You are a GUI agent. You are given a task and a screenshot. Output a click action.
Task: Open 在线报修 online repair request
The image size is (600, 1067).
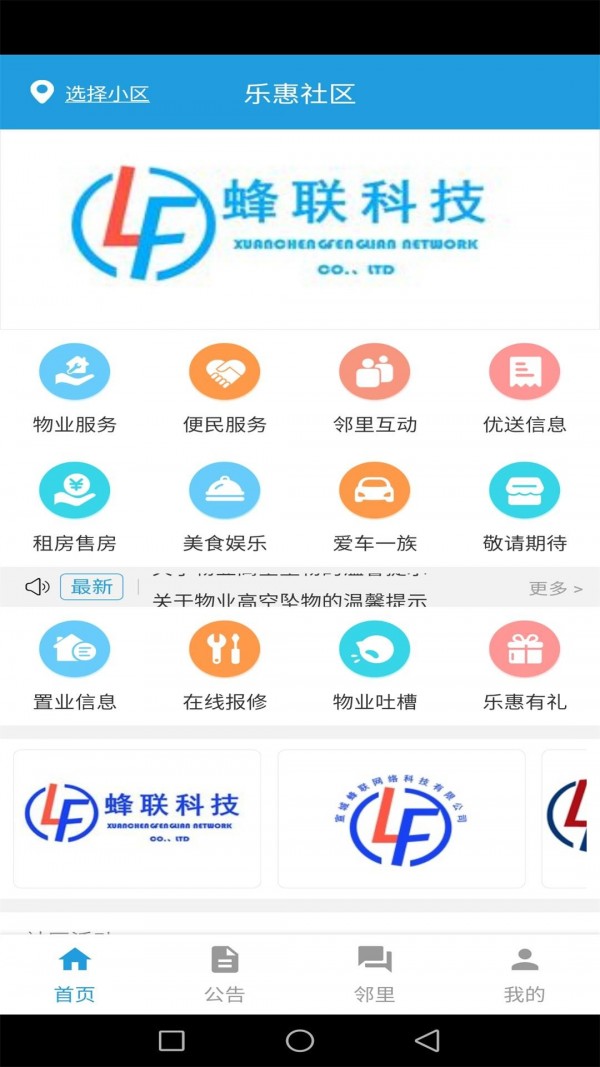coord(224,666)
